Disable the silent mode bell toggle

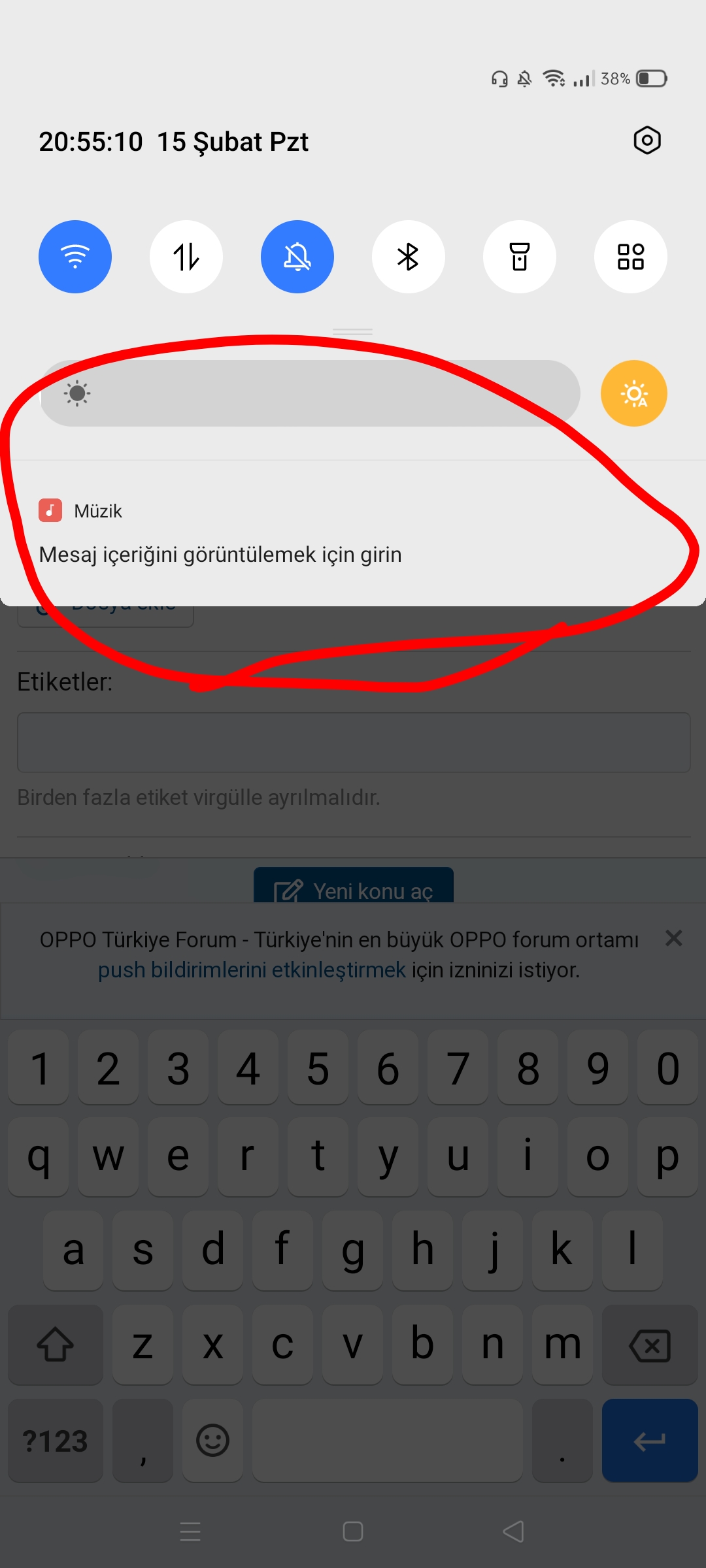[x=297, y=257]
